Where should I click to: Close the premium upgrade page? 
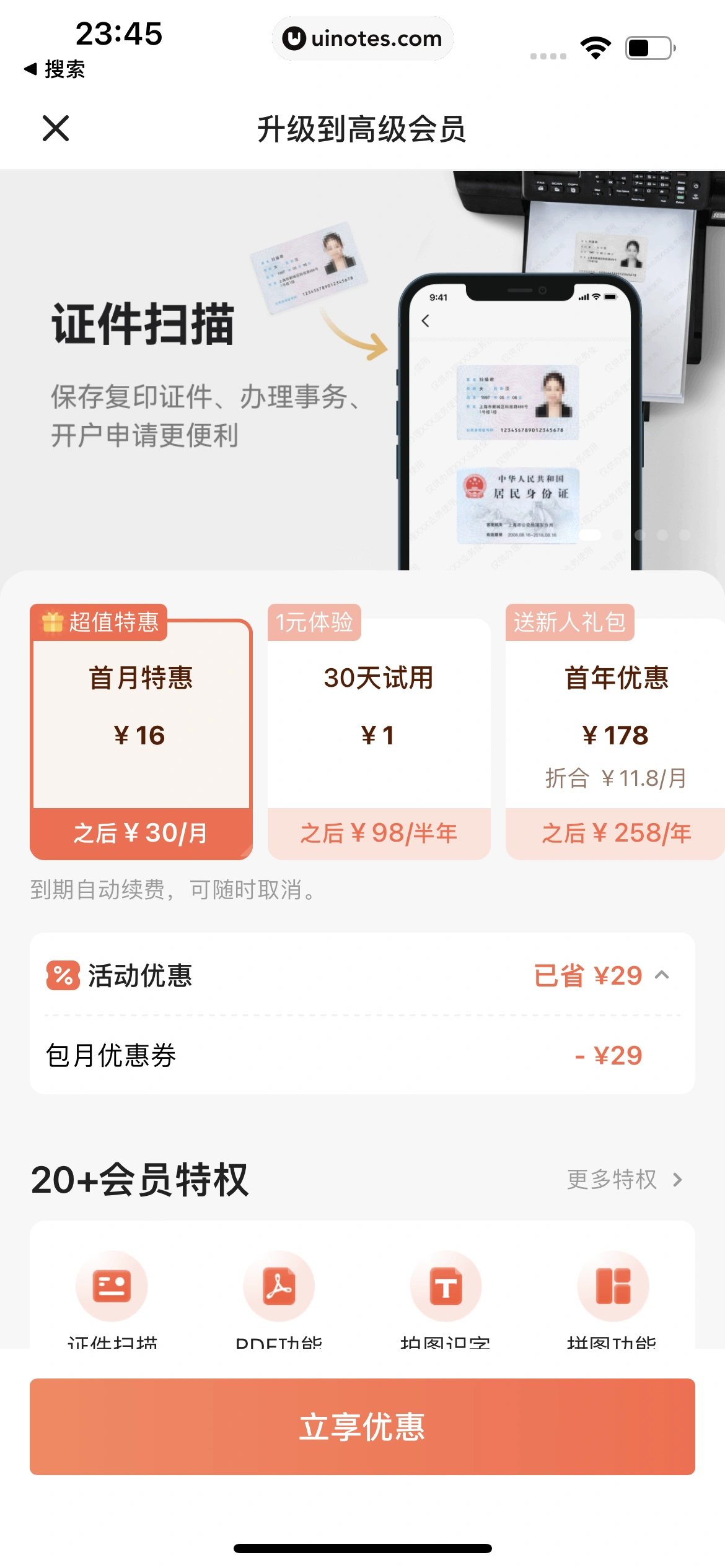pyautogui.click(x=56, y=128)
